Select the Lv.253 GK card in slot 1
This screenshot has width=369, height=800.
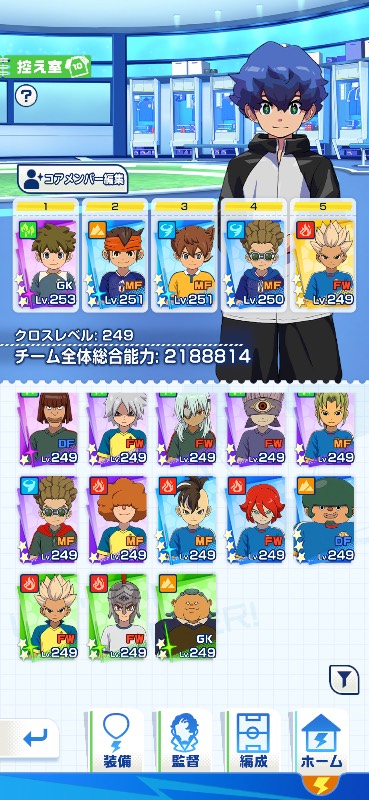46,256
